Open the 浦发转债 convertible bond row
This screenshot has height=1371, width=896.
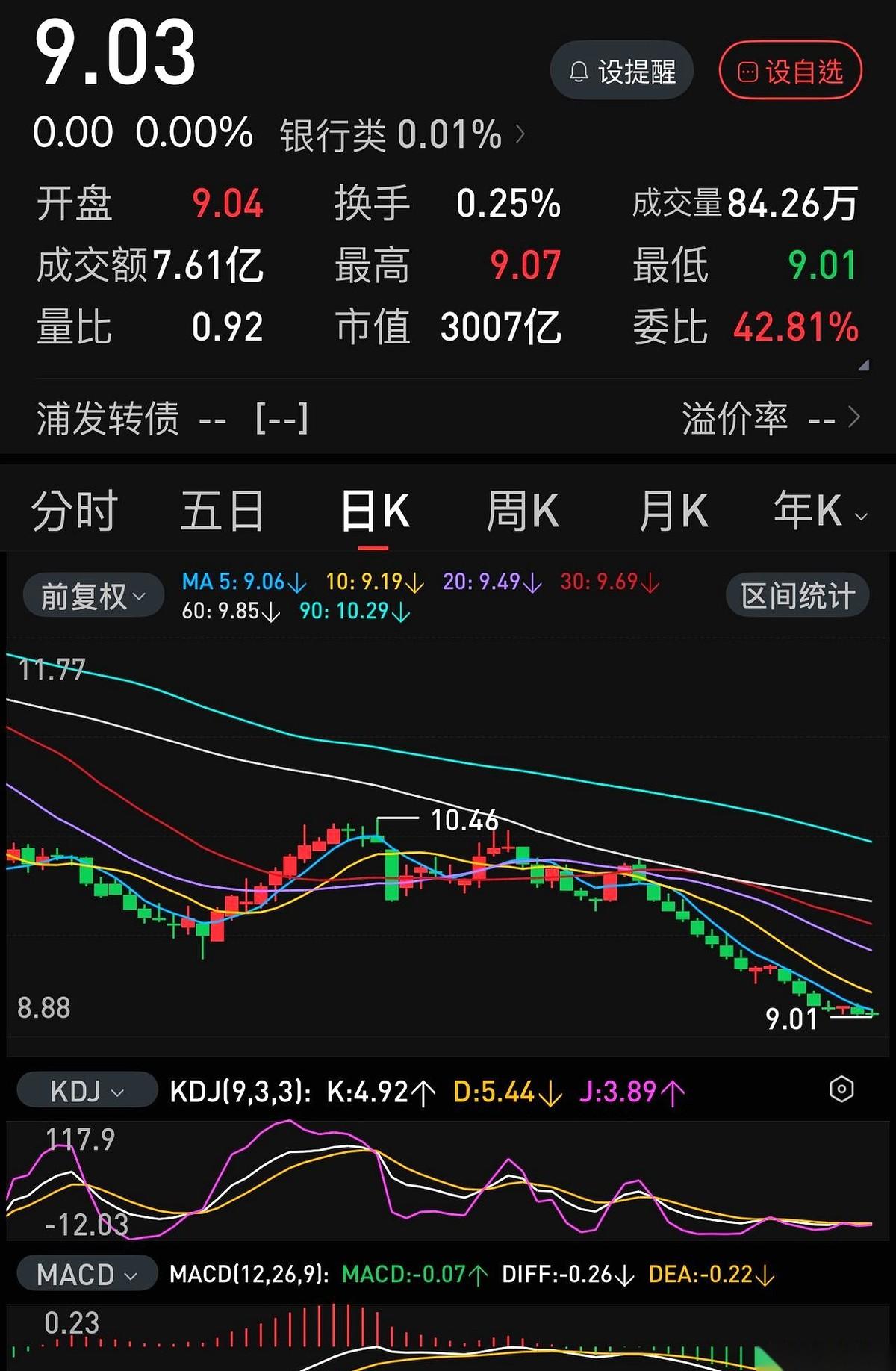(x=448, y=417)
